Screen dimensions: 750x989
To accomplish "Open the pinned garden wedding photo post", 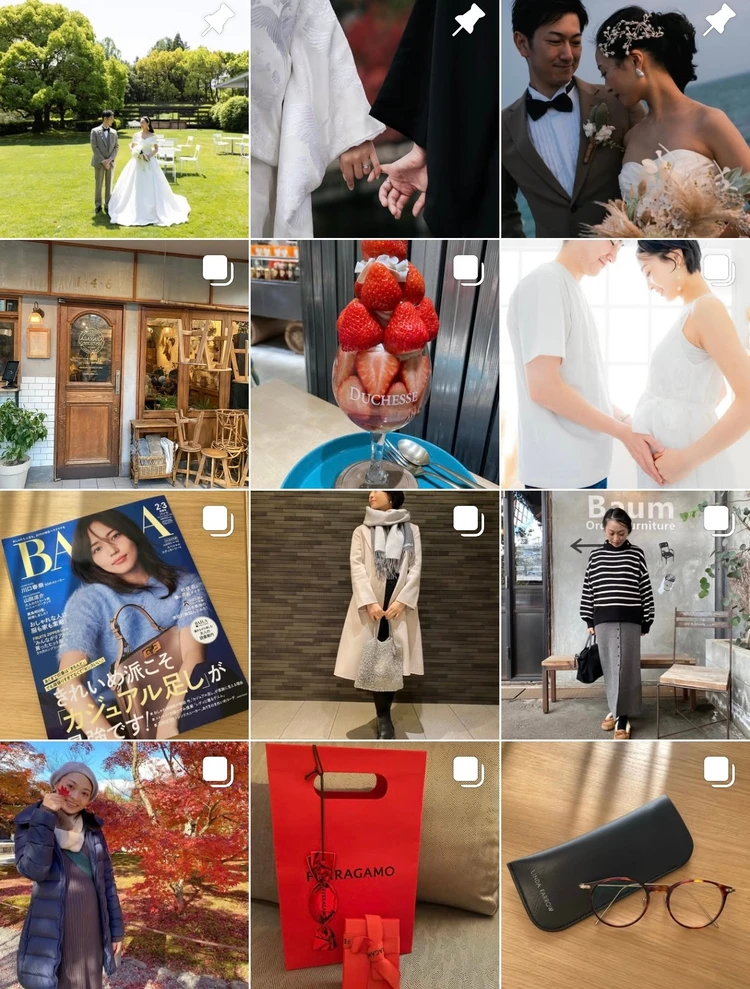I will pyautogui.click(x=124, y=118).
